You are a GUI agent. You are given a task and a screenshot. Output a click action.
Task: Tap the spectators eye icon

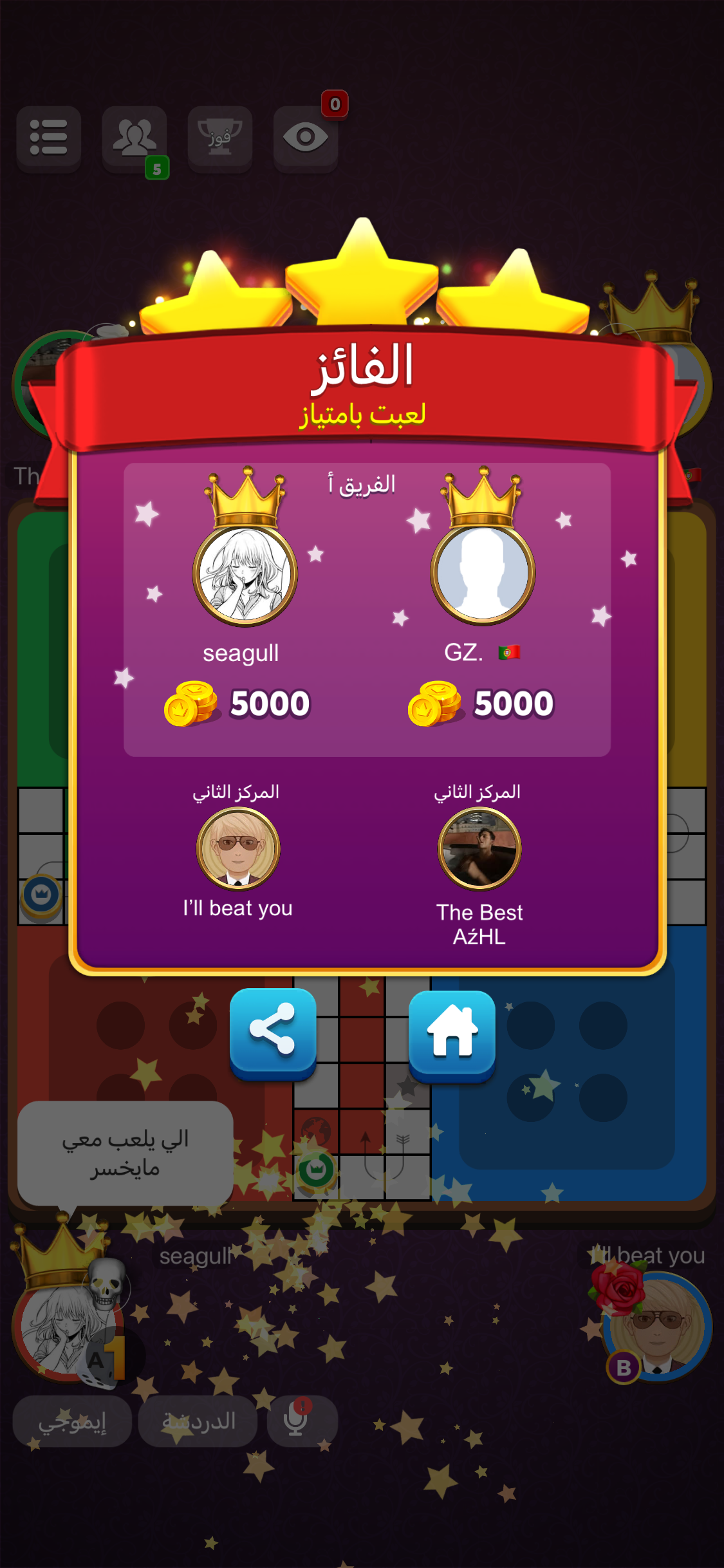(x=306, y=138)
